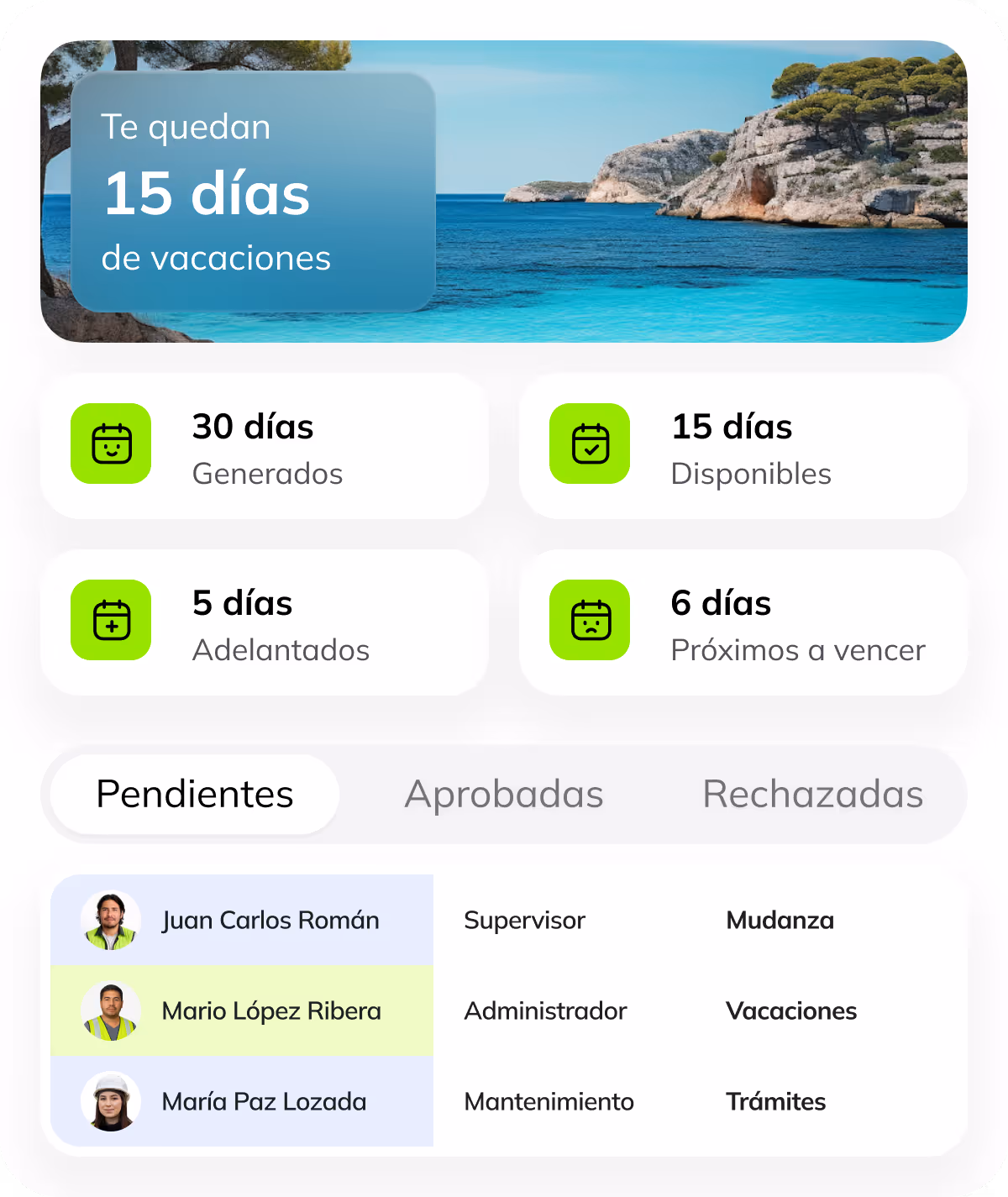Screen dimensions: 1008x1197
Task: Switch to the Aprobadas tab
Action: 504,795
